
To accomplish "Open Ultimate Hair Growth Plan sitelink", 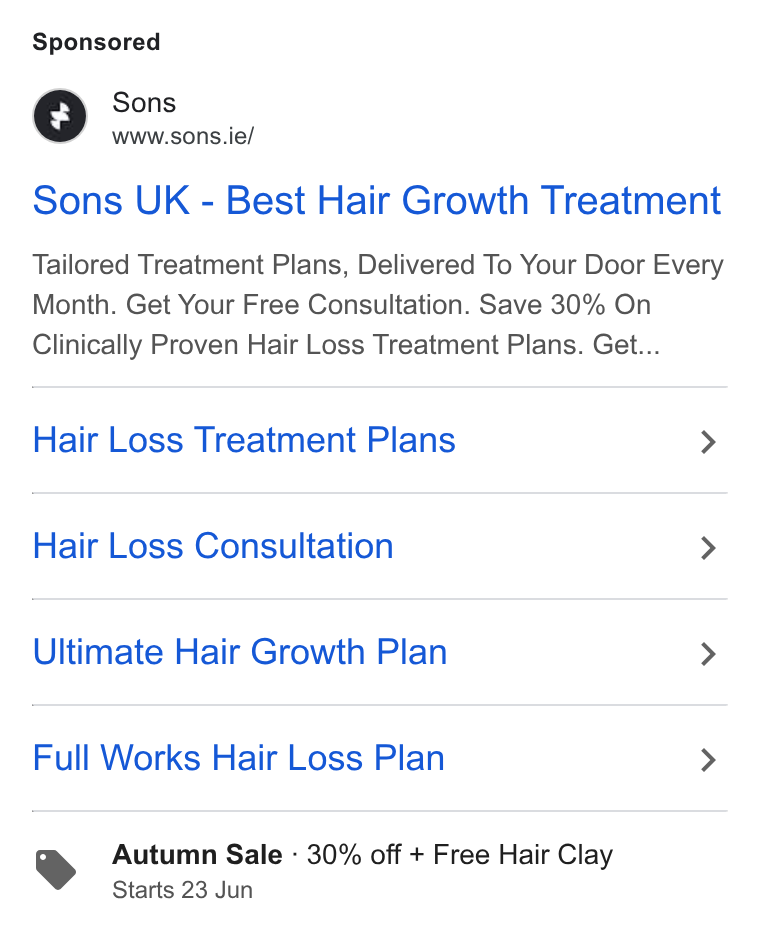I will 379,652.
